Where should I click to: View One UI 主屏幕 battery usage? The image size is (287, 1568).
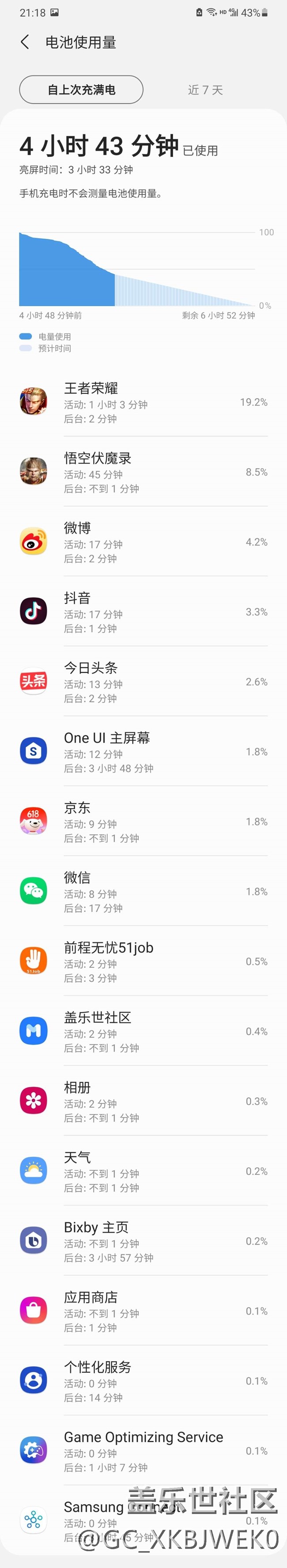(x=143, y=752)
